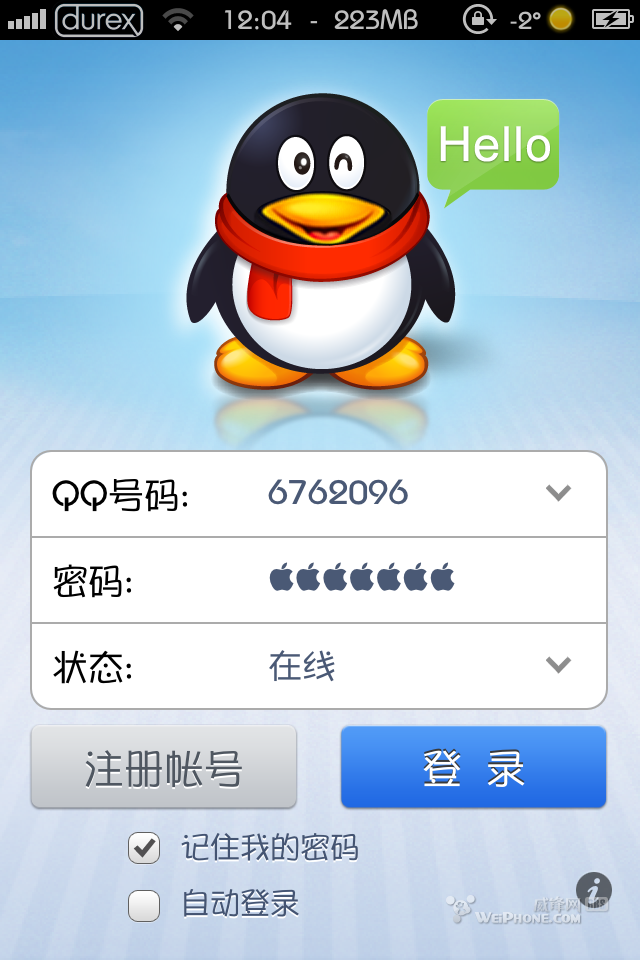The image size is (640, 960).
Task: Enable the 自动登录 auto login checkbox
Action: (144, 906)
